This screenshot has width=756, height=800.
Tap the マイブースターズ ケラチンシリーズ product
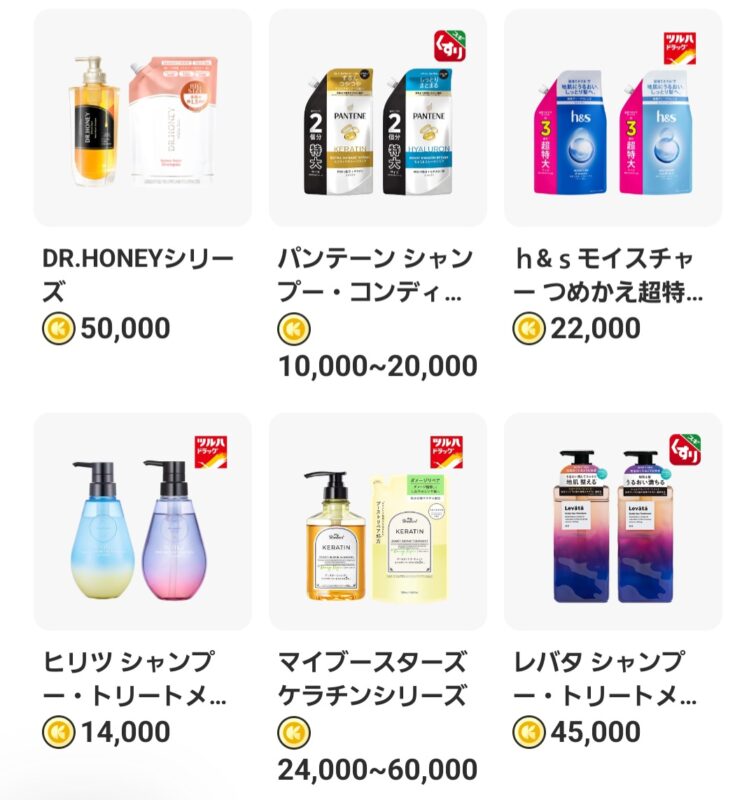(x=378, y=522)
